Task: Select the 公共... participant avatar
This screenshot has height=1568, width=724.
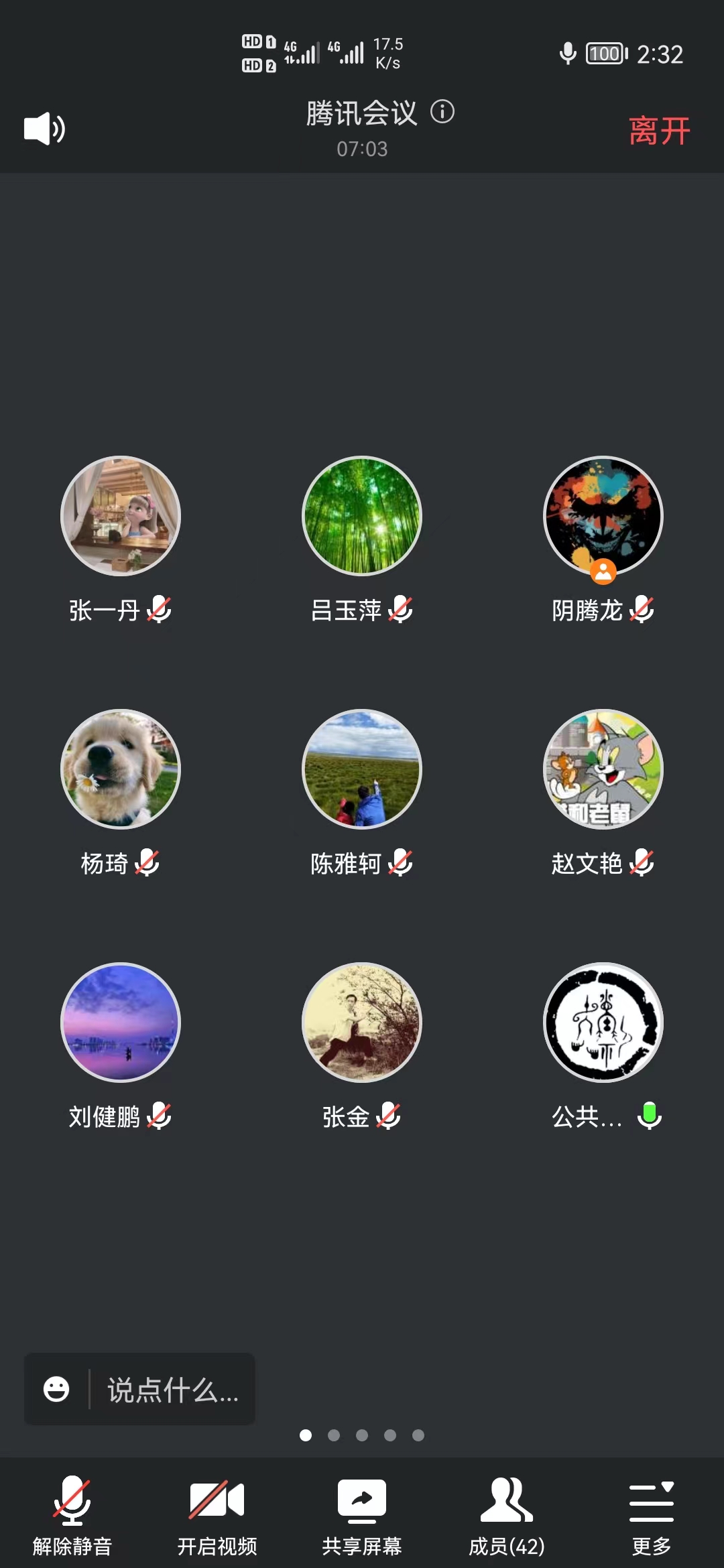Action: click(603, 1023)
